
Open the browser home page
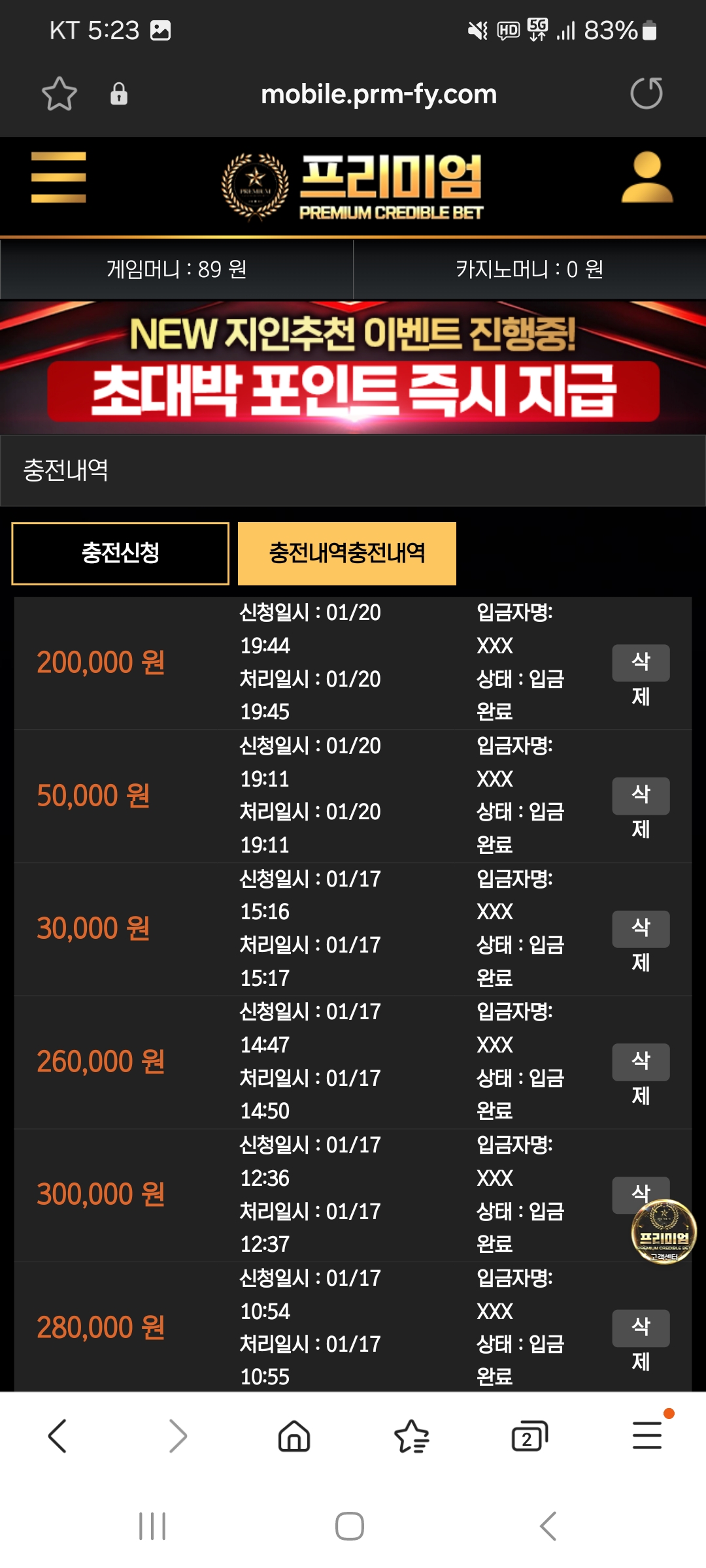[294, 1435]
